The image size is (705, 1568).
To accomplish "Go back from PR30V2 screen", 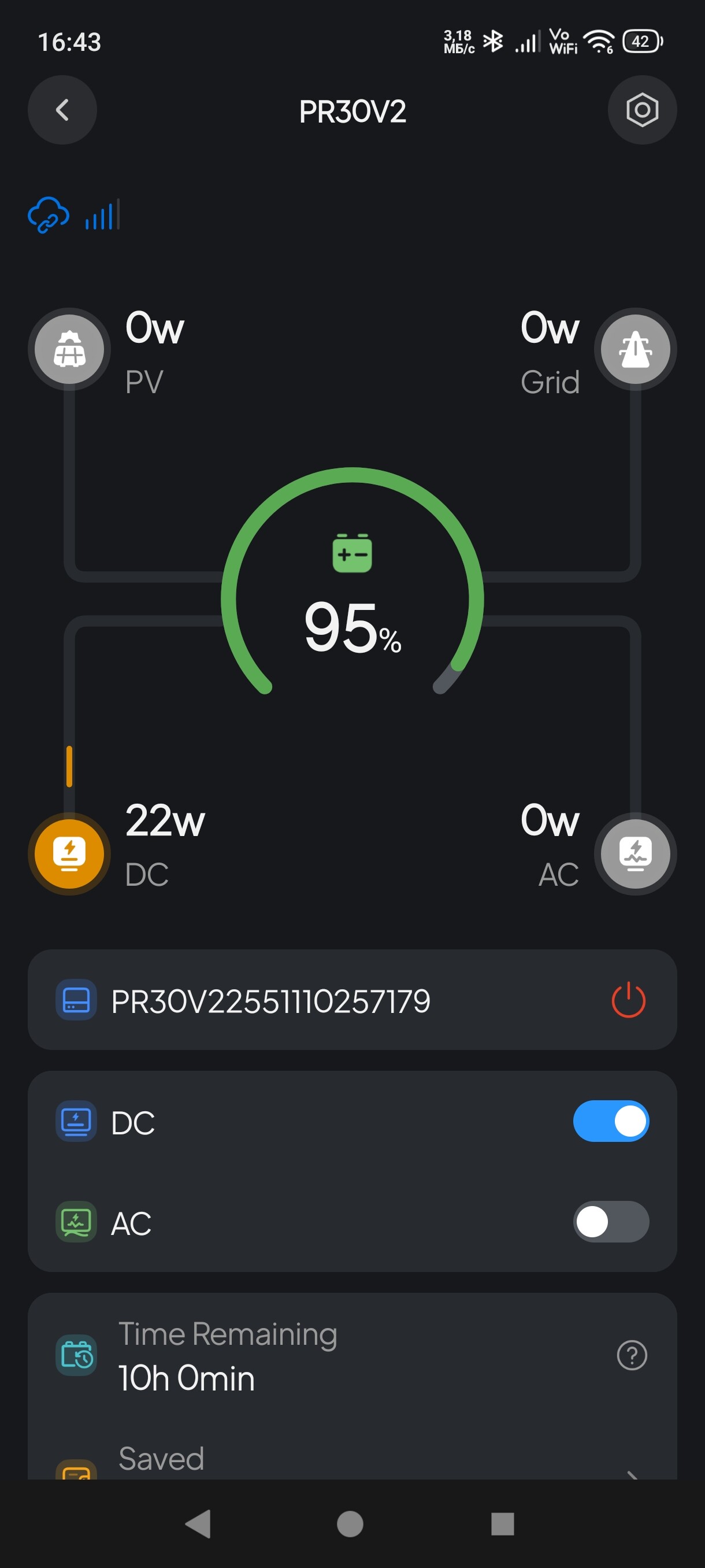I will point(62,110).
